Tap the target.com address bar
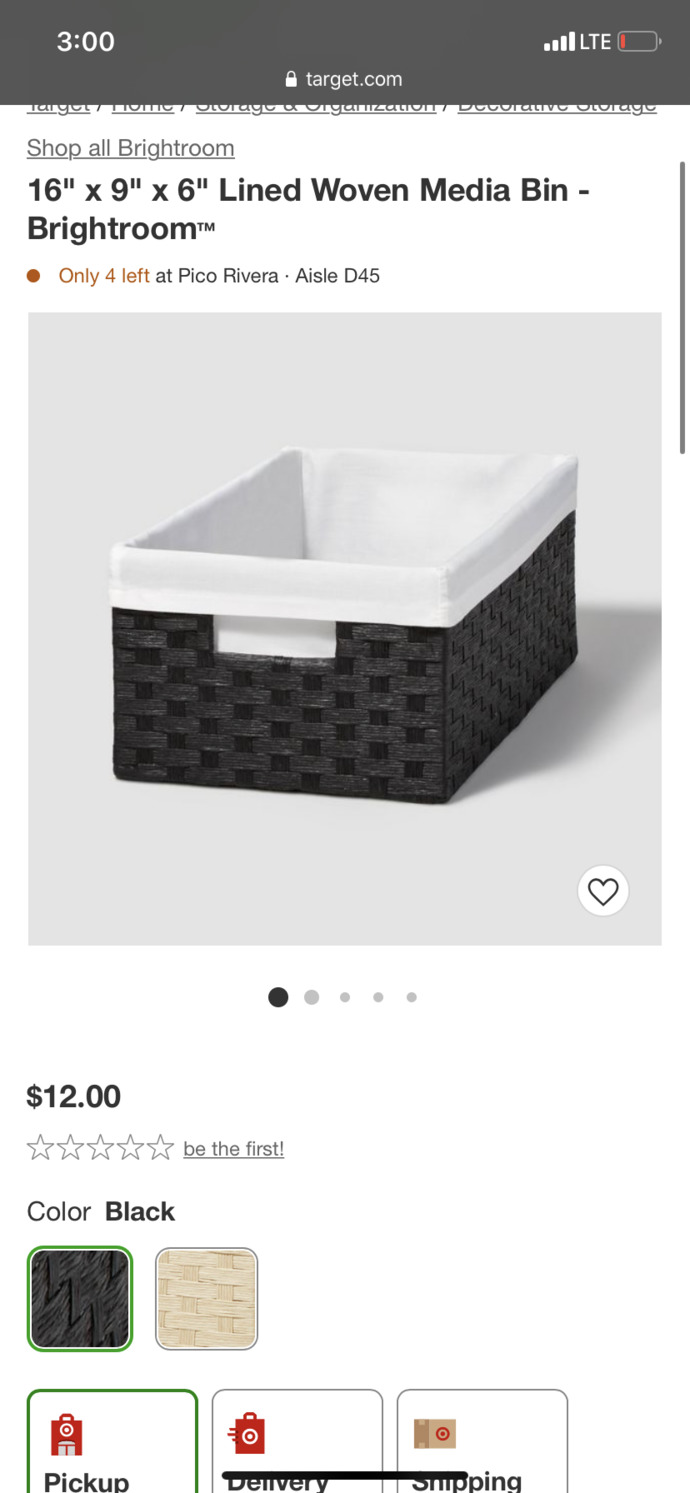 tap(344, 79)
